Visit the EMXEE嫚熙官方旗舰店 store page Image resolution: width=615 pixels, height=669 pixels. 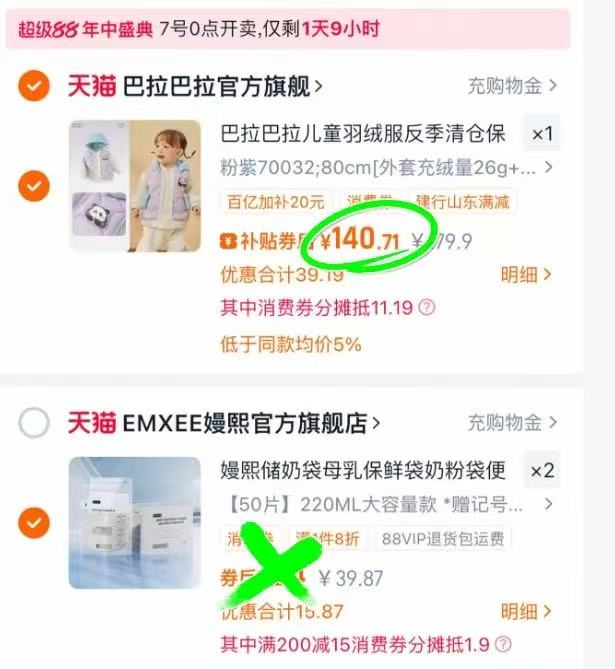[250, 423]
